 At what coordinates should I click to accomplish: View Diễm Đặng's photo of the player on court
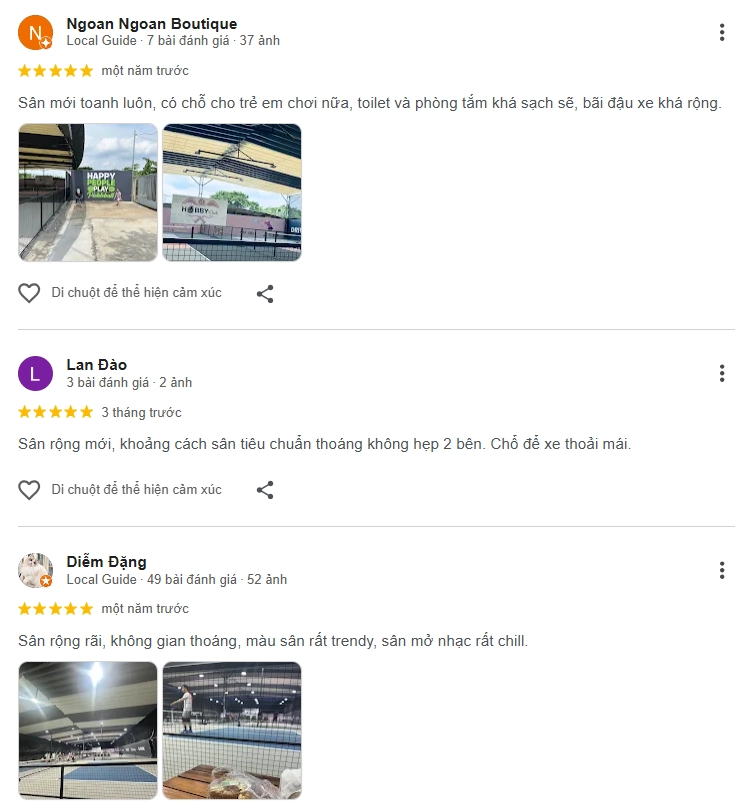232,730
